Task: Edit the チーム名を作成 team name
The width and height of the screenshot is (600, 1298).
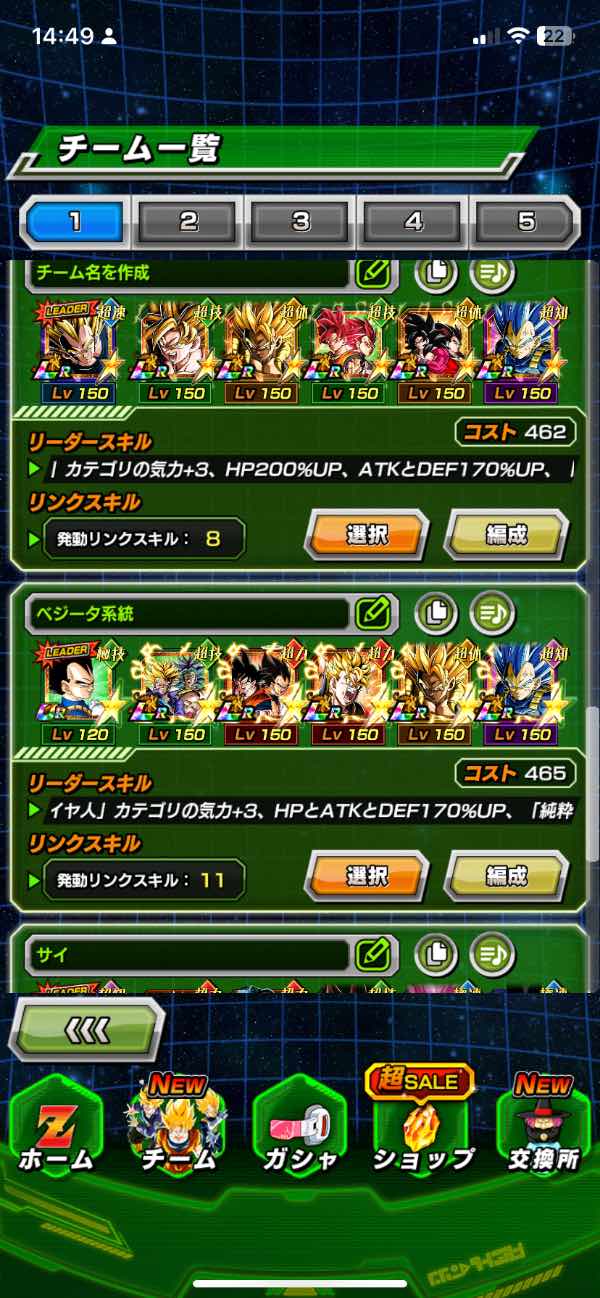Action: (x=372, y=271)
